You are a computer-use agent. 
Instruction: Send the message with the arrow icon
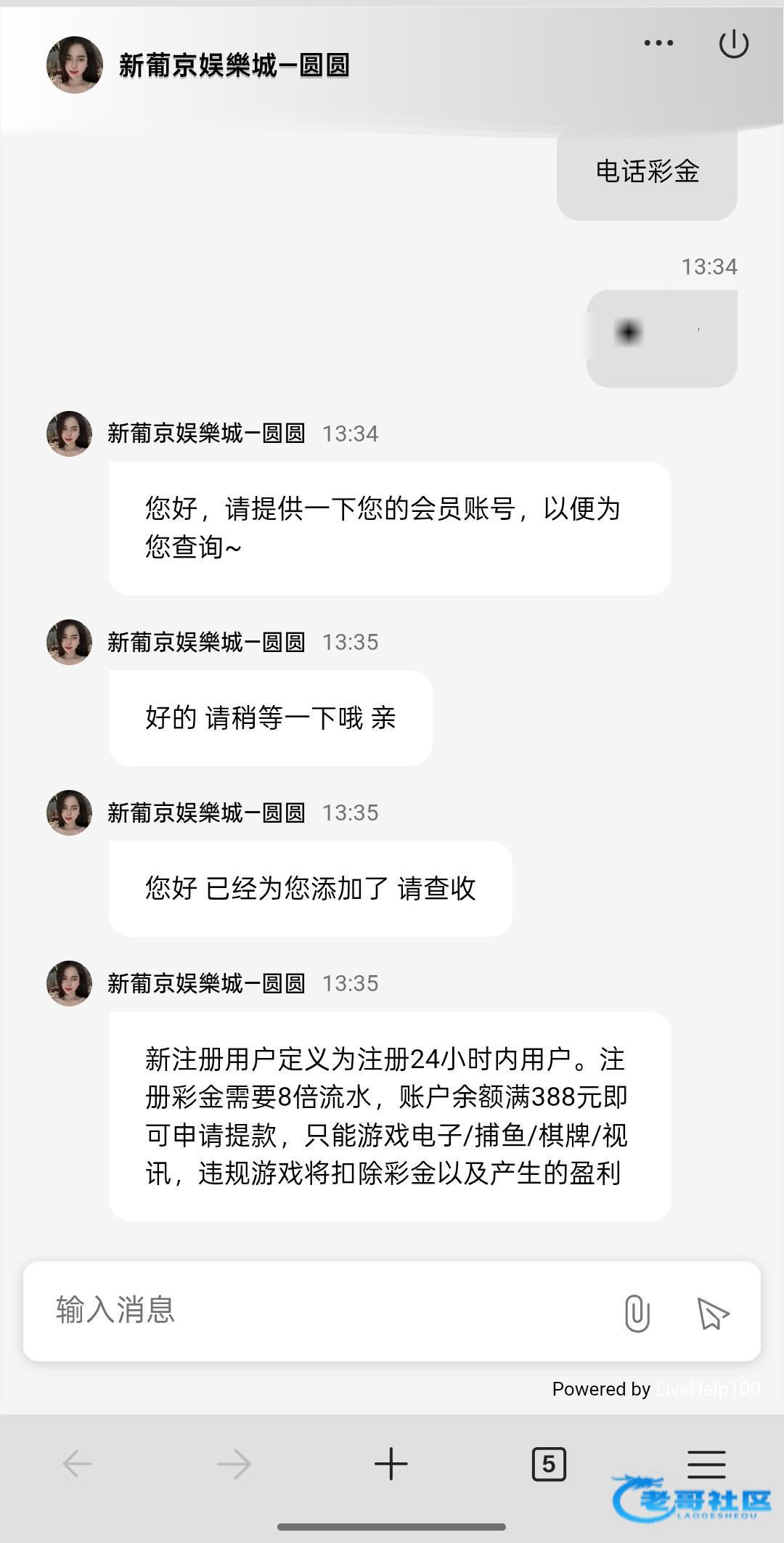click(712, 1313)
